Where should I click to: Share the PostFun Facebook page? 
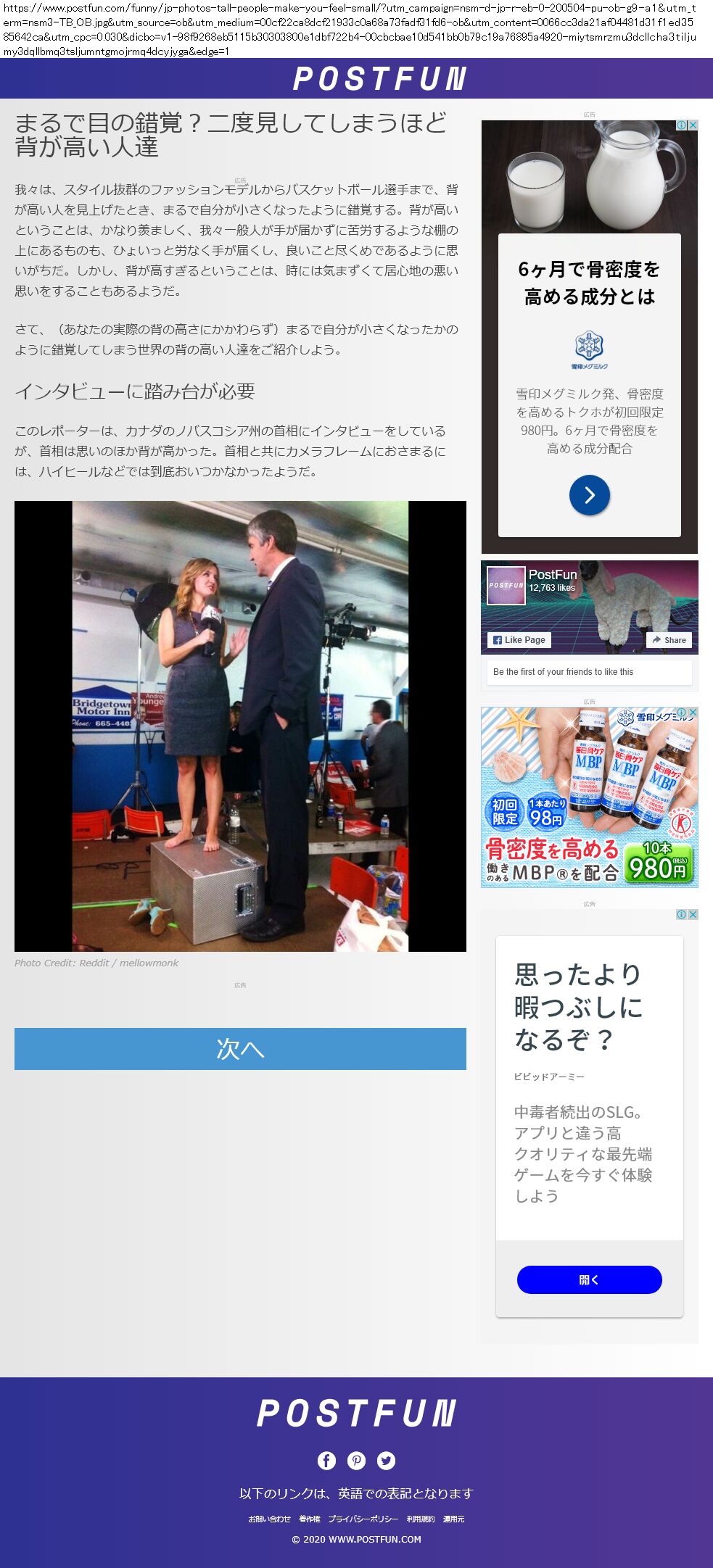tap(669, 640)
